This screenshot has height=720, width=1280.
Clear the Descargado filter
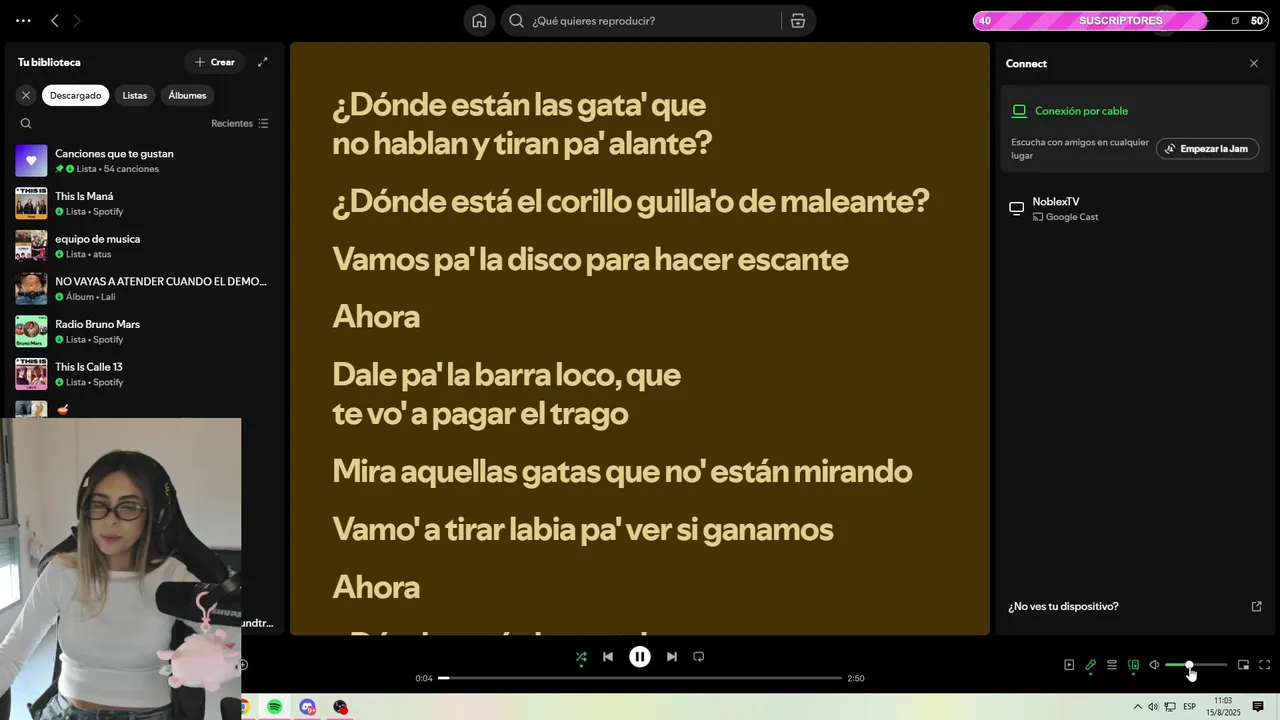[26, 95]
